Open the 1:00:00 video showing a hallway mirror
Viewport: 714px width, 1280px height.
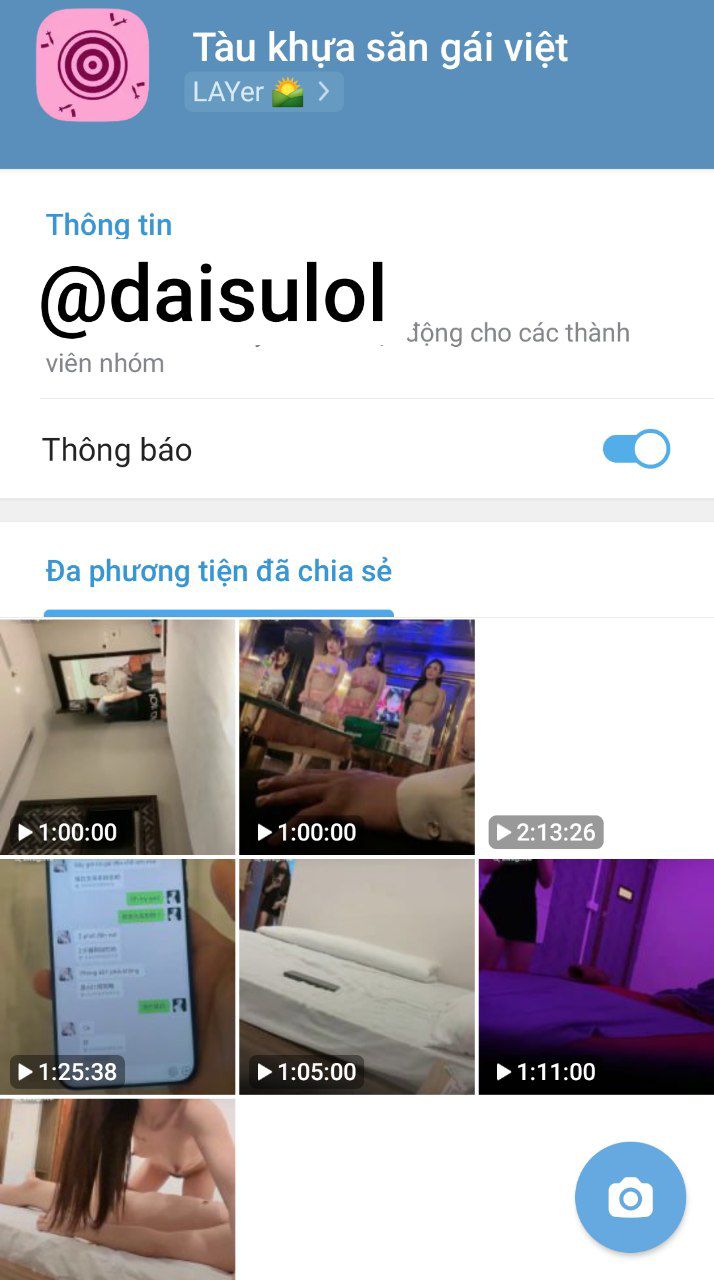[117, 737]
